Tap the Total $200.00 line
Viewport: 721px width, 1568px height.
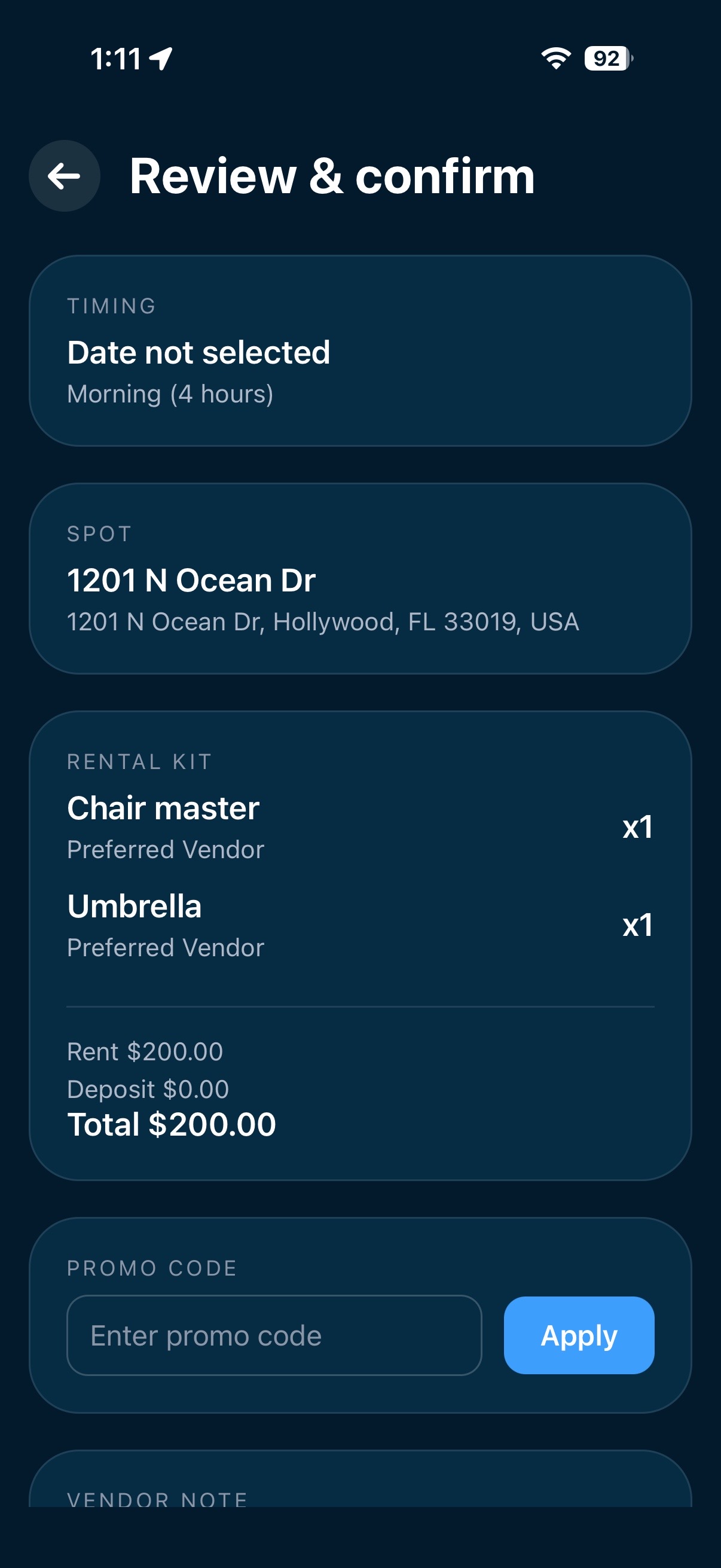tap(171, 1124)
